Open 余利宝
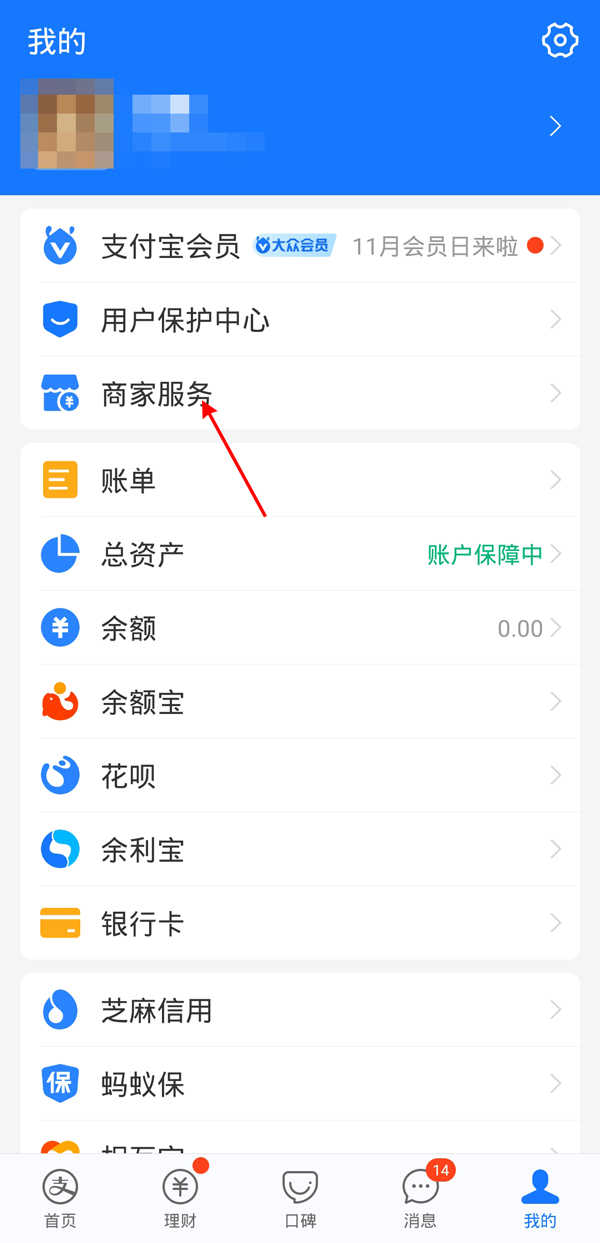 (x=300, y=850)
